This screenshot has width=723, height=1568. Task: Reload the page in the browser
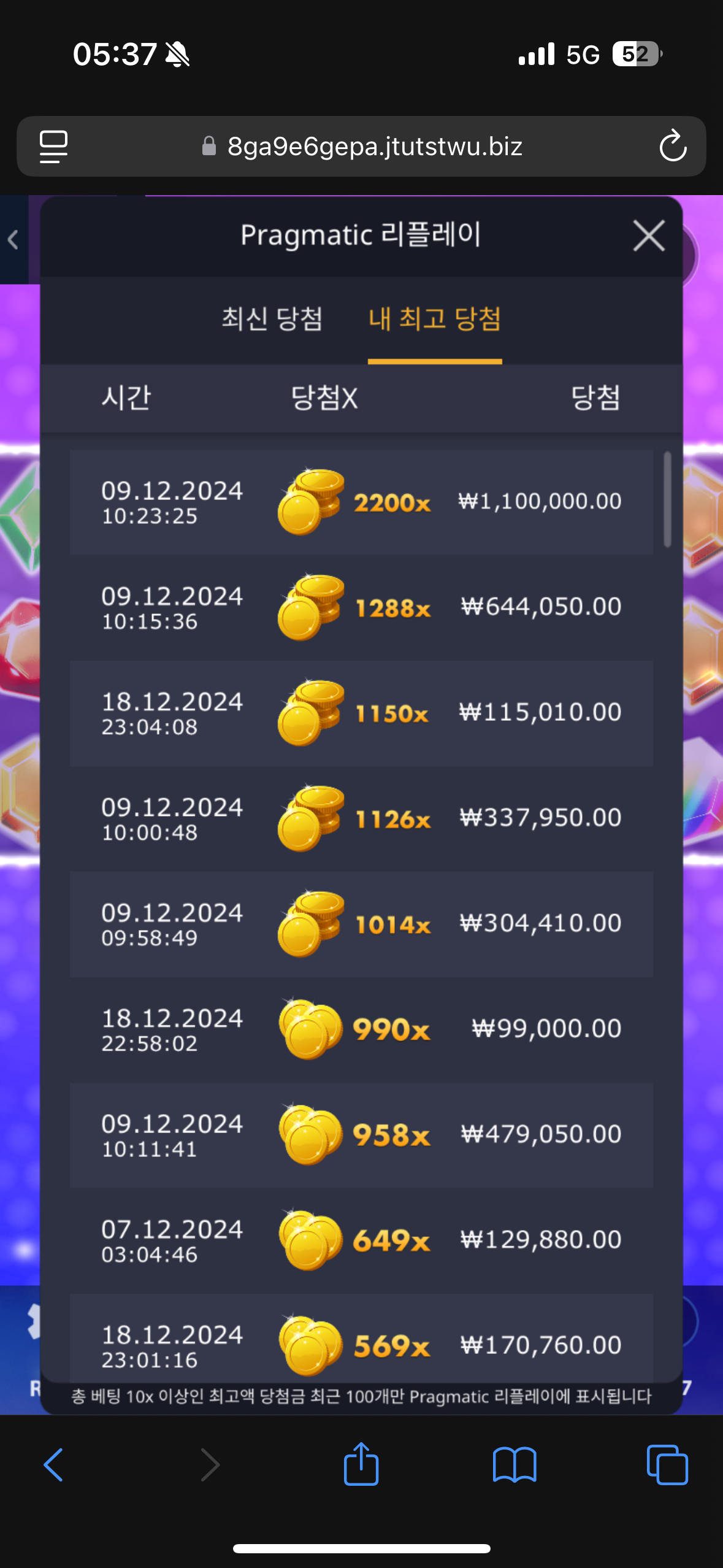(672, 147)
